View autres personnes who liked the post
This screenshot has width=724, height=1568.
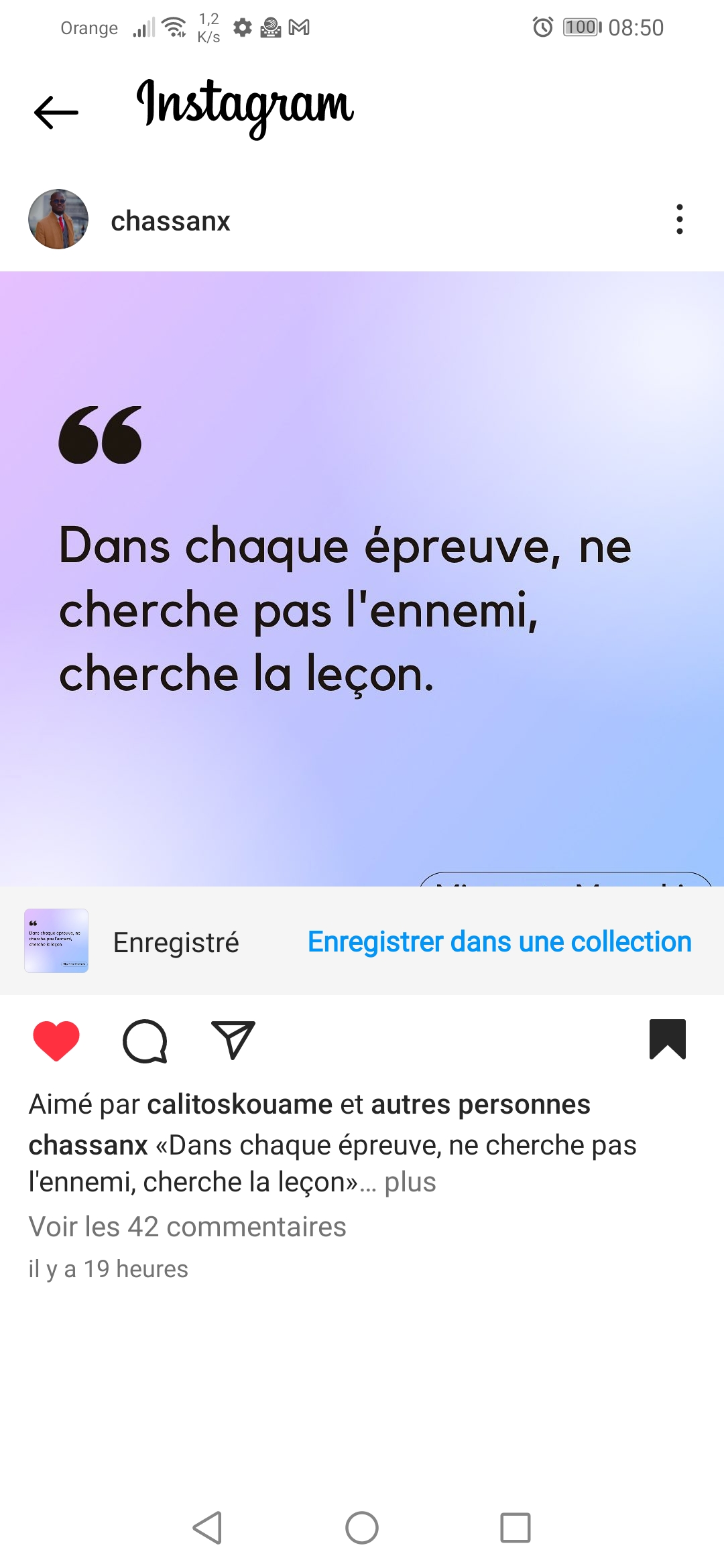tap(480, 1104)
